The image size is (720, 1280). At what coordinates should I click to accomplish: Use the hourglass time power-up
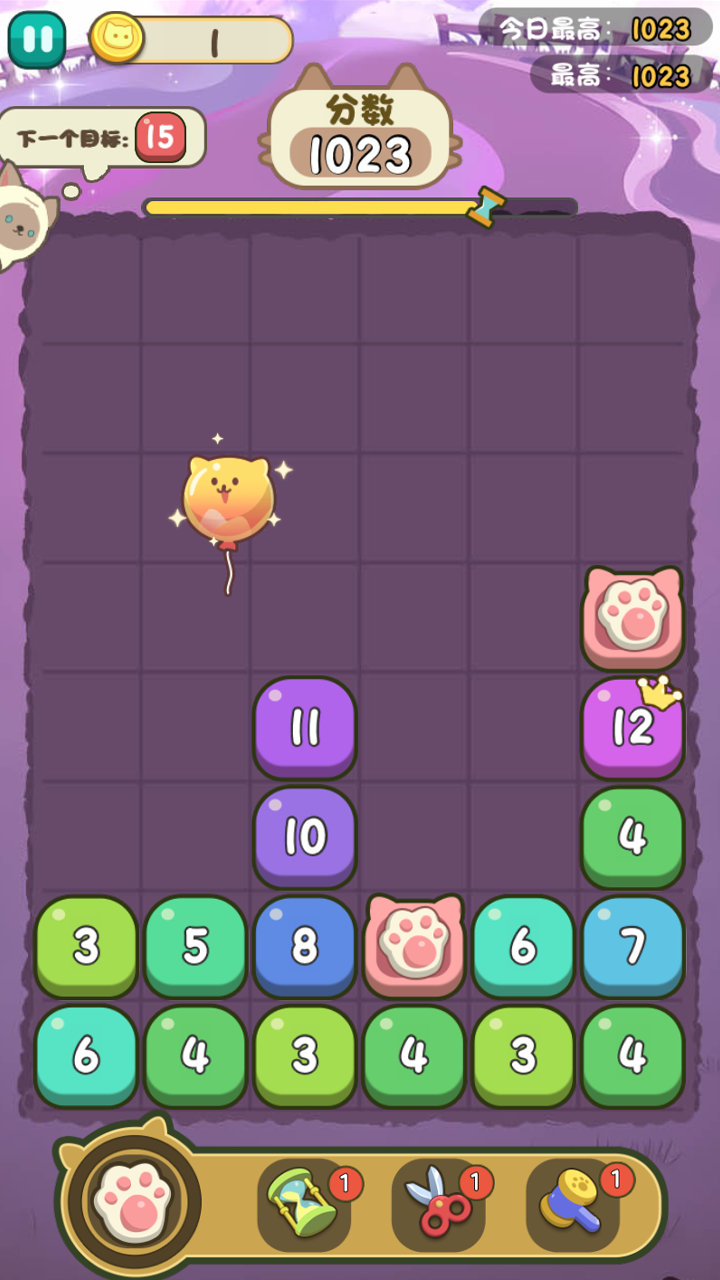pos(304,1203)
